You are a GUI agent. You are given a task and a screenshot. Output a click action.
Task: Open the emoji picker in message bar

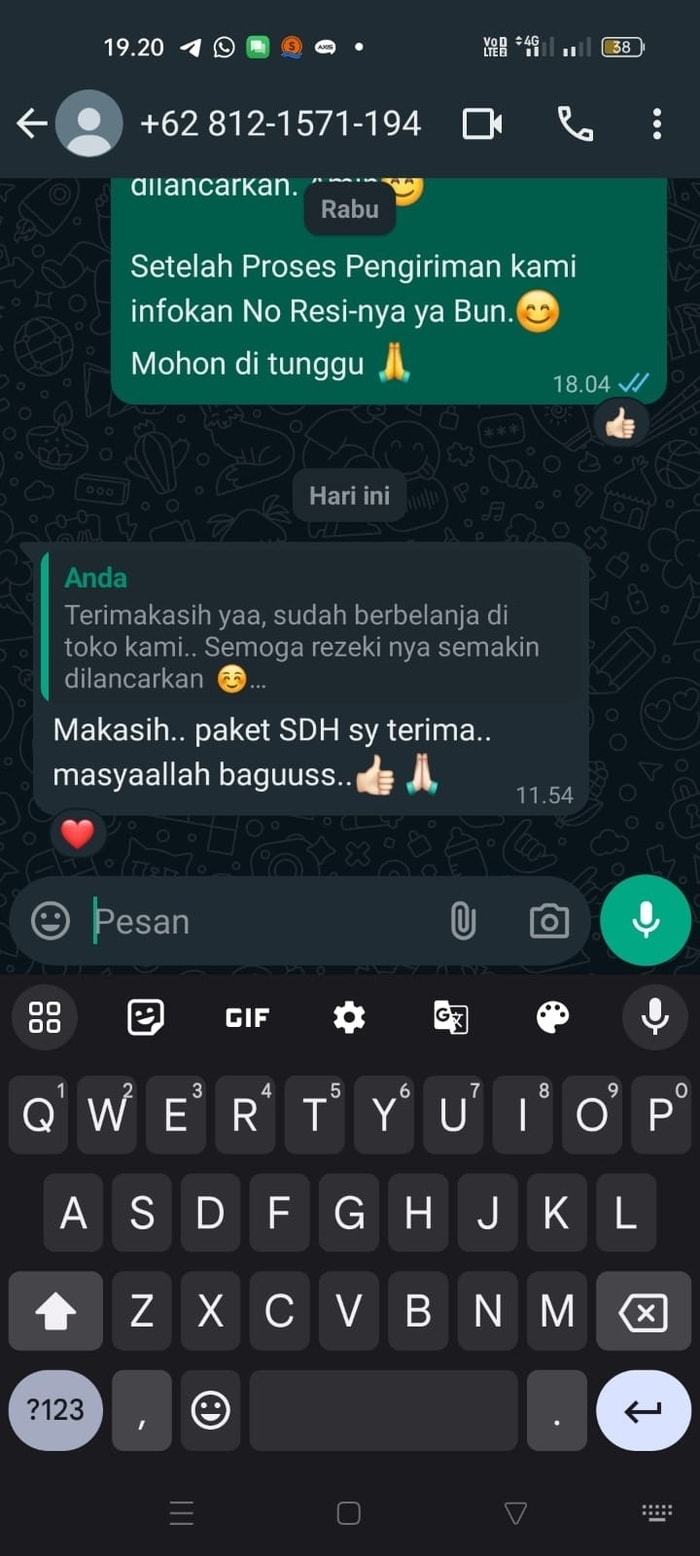(x=50, y=921)
